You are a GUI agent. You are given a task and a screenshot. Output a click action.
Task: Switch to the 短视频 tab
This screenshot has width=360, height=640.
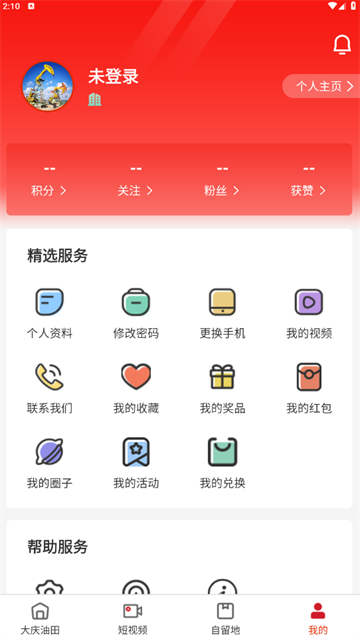pyautogui.click(x=133, y=618)
